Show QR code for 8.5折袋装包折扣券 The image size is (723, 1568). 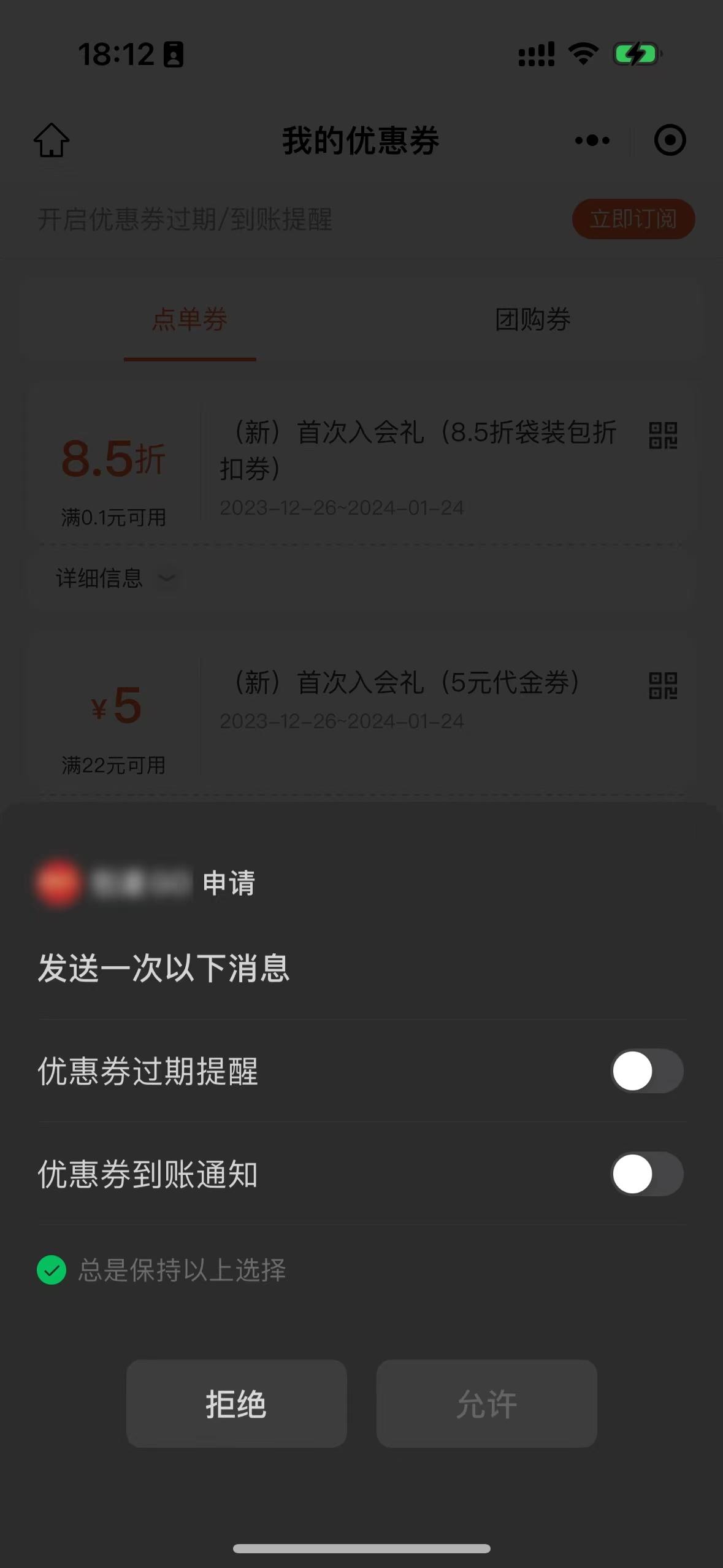(x=663, y=435)
